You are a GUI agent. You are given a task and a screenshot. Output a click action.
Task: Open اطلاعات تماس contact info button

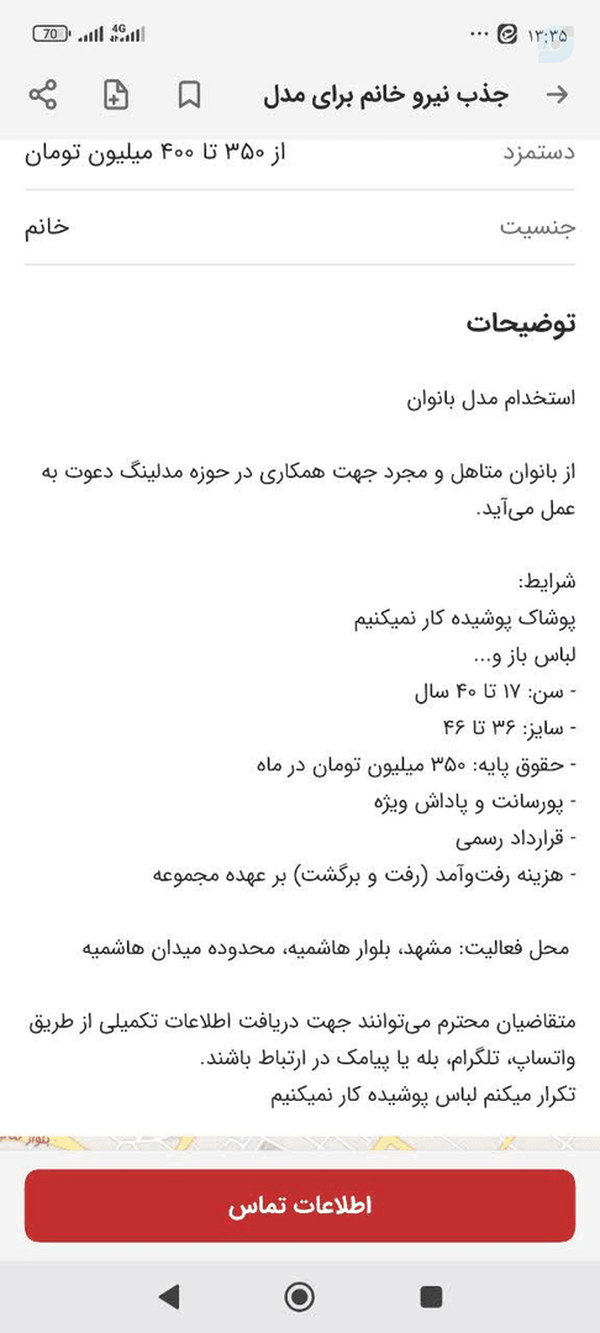[300, 1205]
